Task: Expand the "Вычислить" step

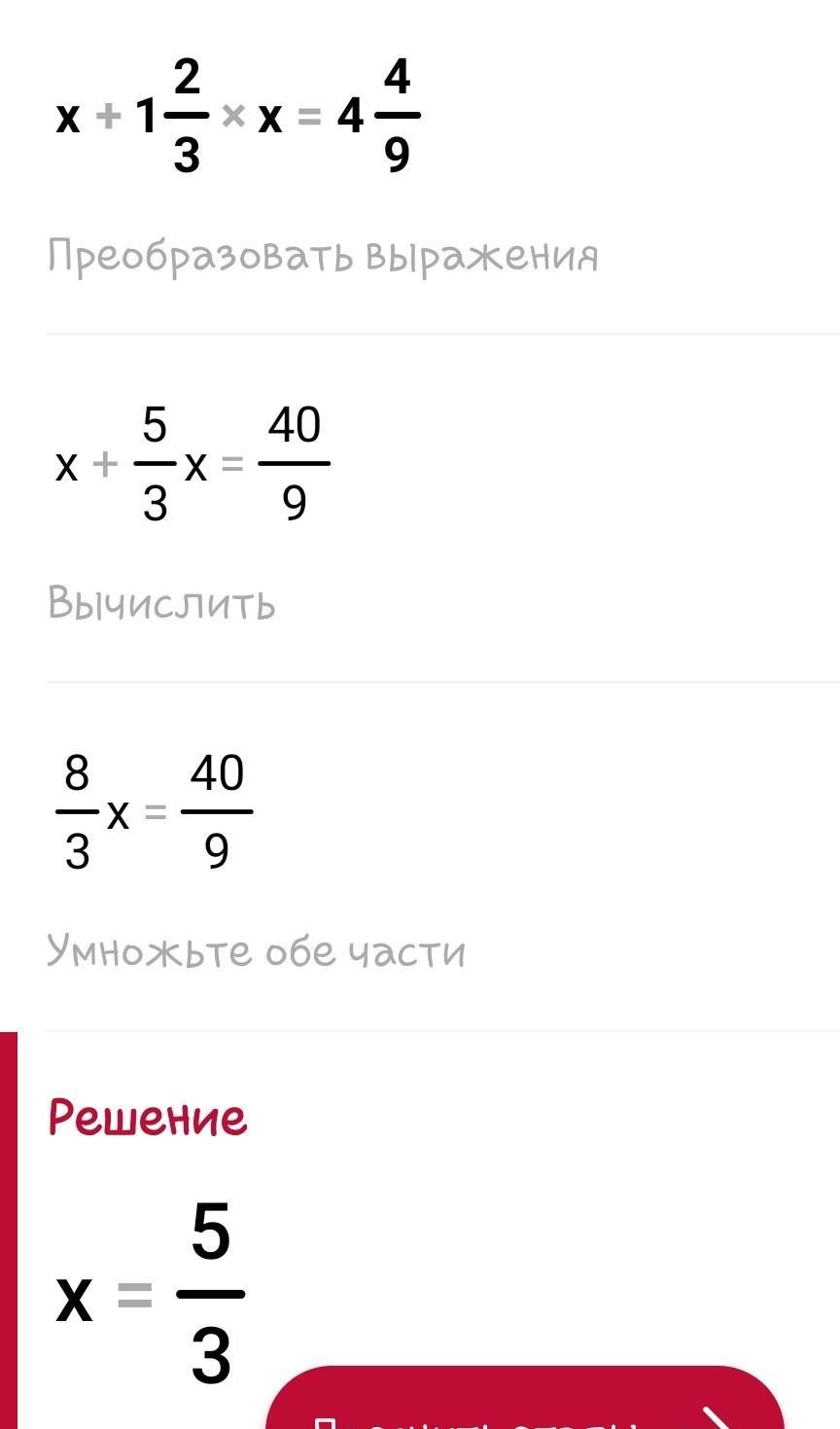Action: 161,604
